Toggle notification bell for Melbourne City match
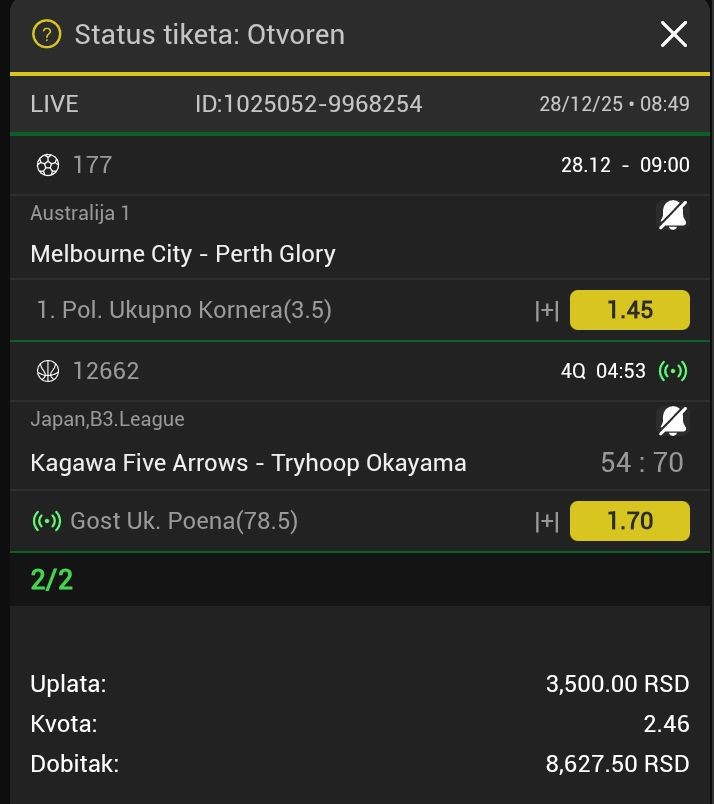The width and height of the screenshot is (714, 804). 673,214
